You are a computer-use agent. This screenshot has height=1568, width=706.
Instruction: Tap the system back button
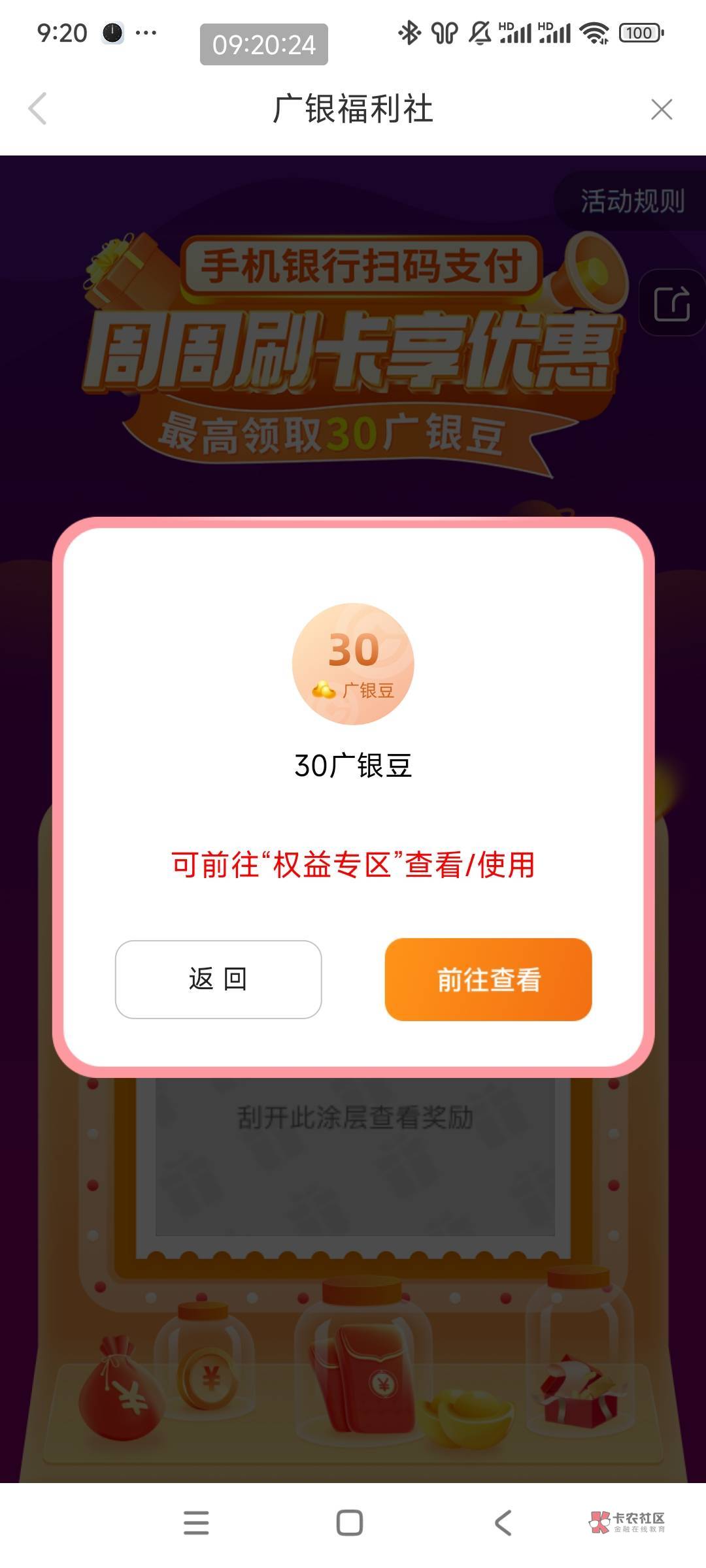coord(503,1522)
